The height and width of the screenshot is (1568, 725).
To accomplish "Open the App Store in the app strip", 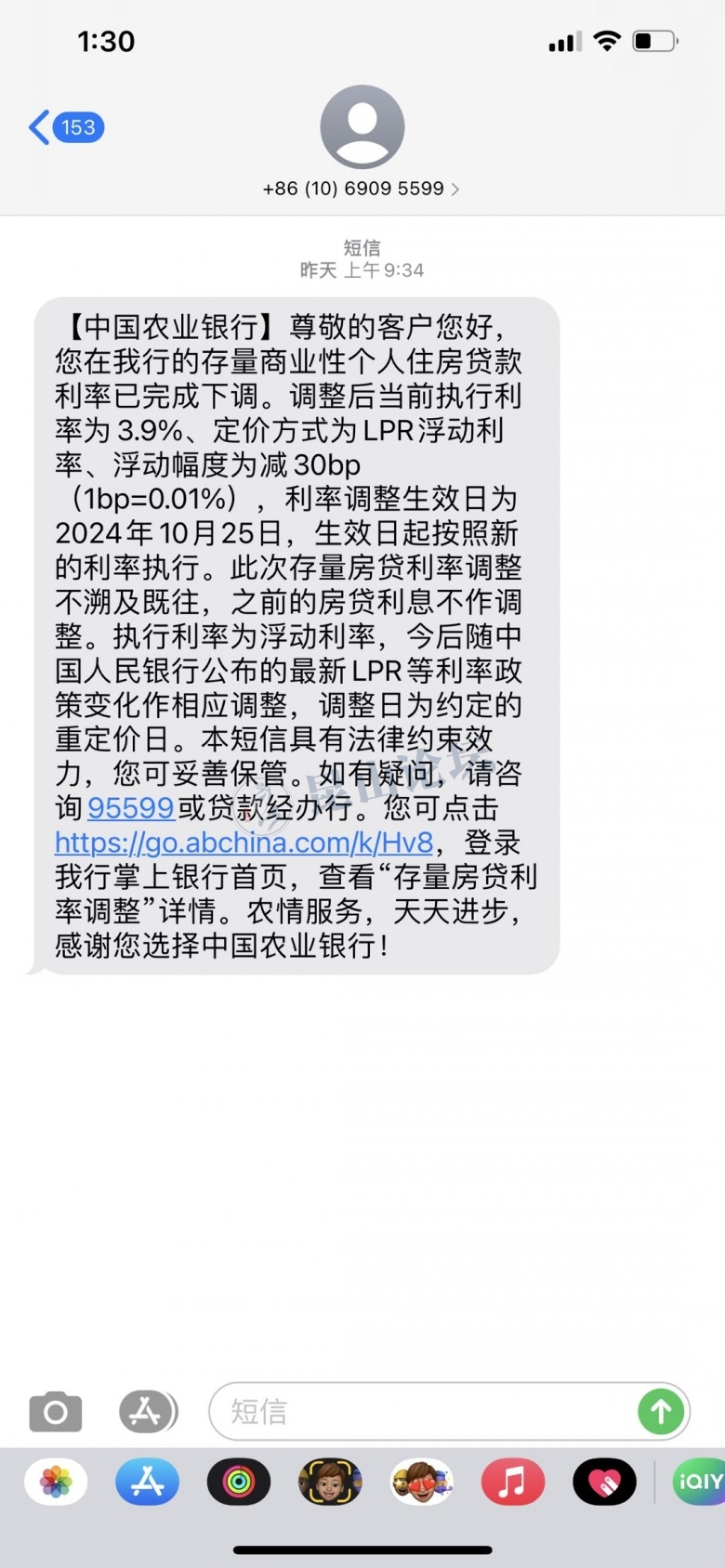I will (x=147, y=1482).
